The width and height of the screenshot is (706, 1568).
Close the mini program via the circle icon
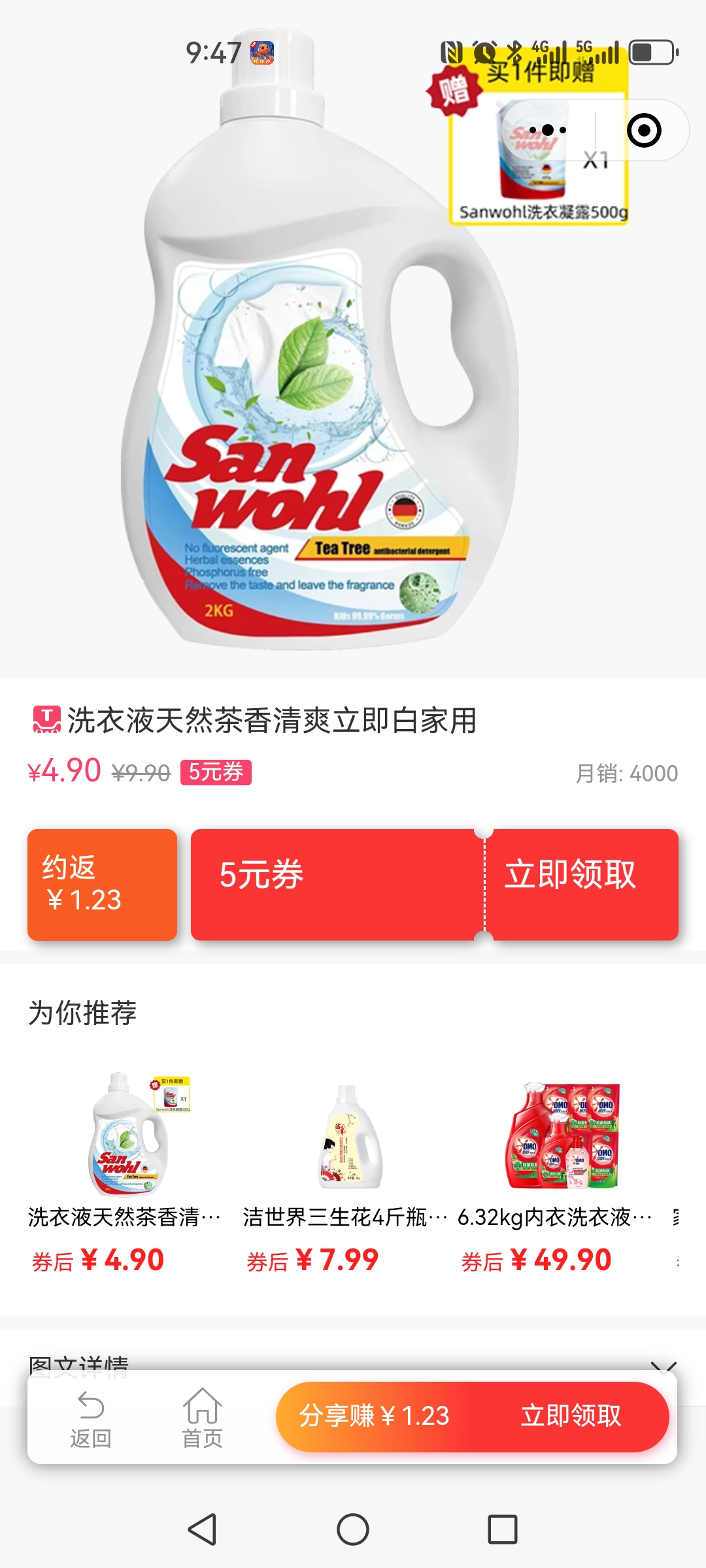(x=644, y=130)
